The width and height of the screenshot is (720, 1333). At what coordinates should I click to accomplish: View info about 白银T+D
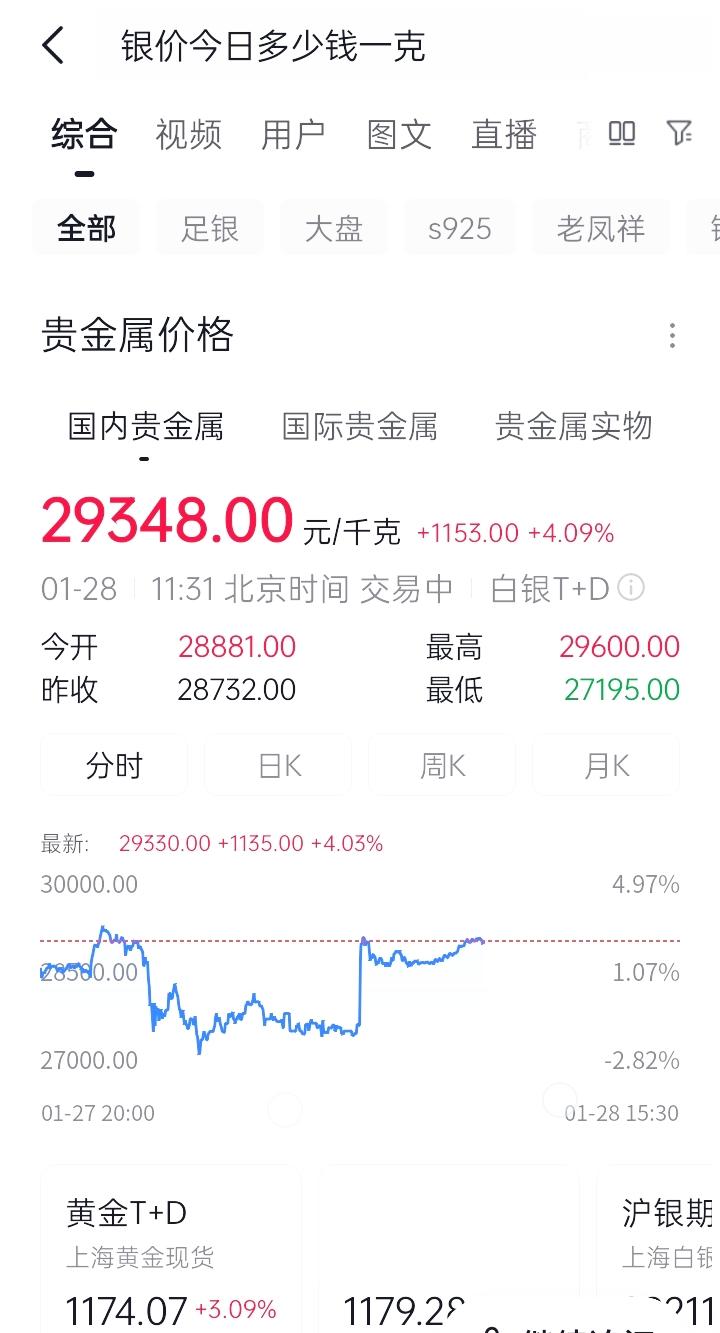(x=631, y=588)
